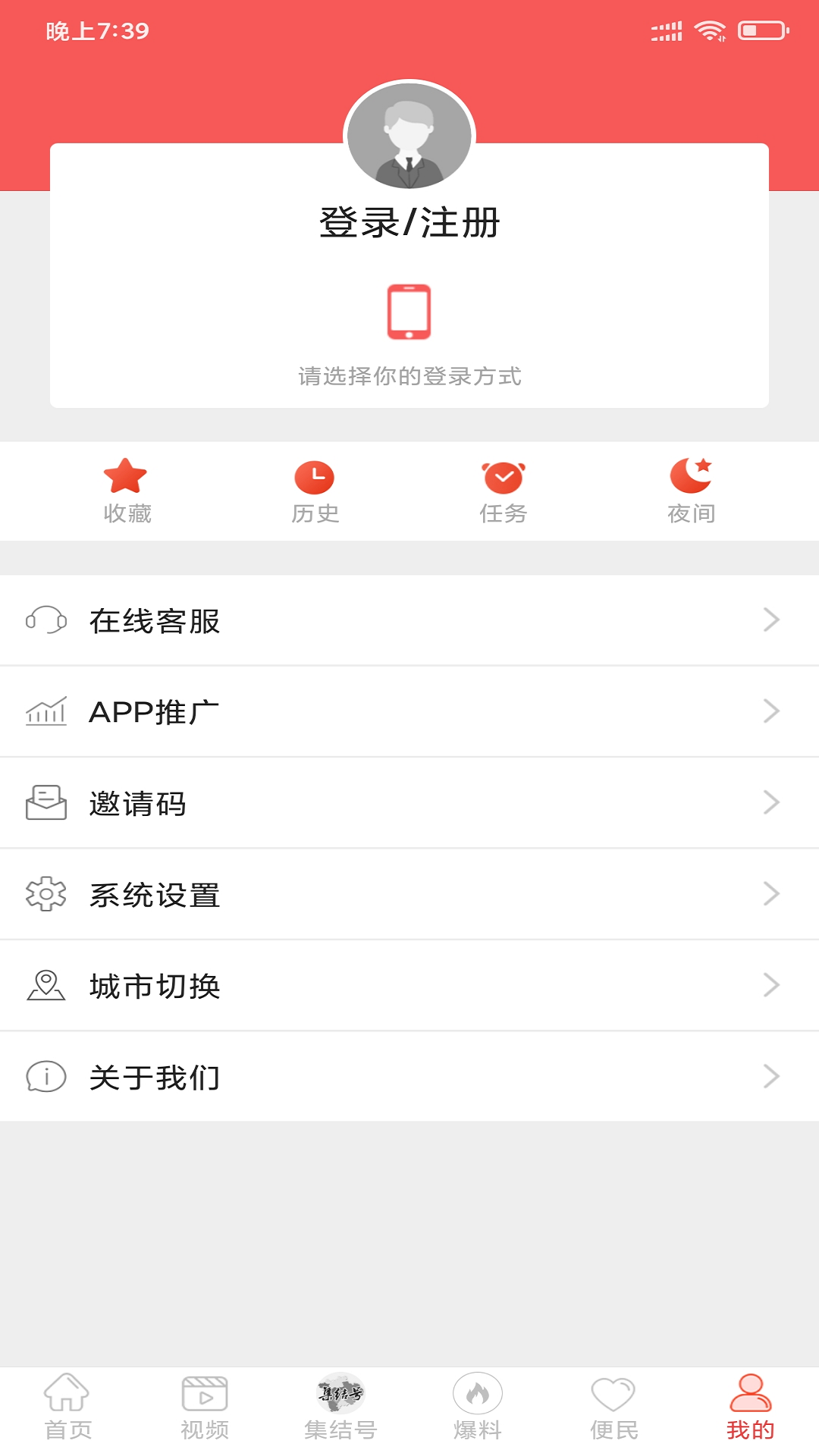Click the envelope icon for 邀请码
Viewport: 819px width, 1456px height.
coord(44,802)
